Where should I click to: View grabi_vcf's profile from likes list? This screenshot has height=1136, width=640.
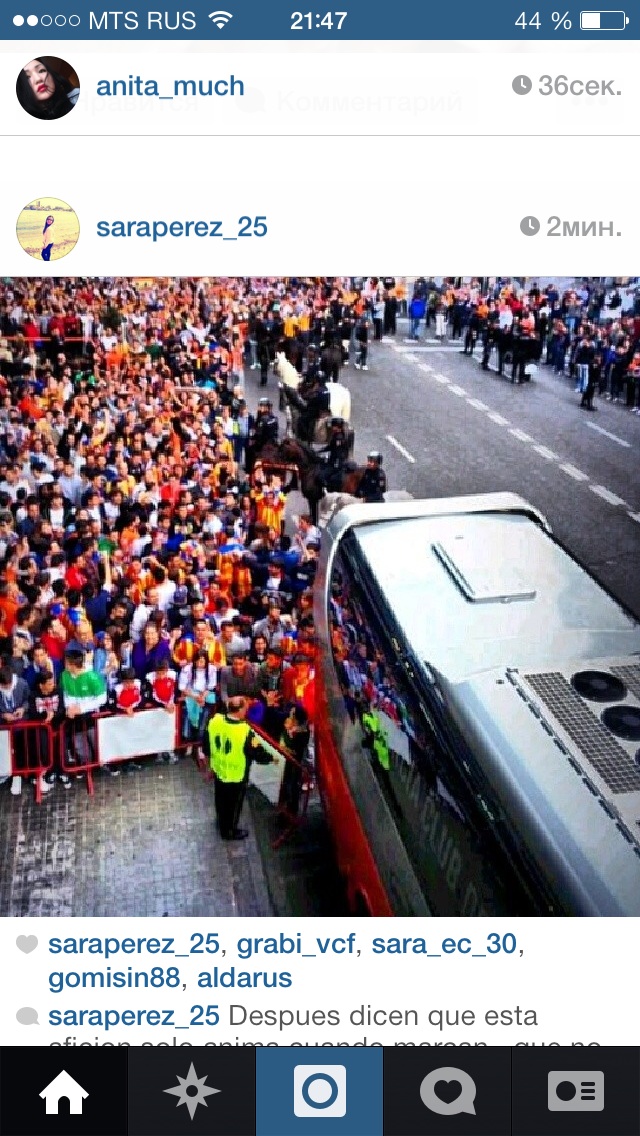point(297,944)
